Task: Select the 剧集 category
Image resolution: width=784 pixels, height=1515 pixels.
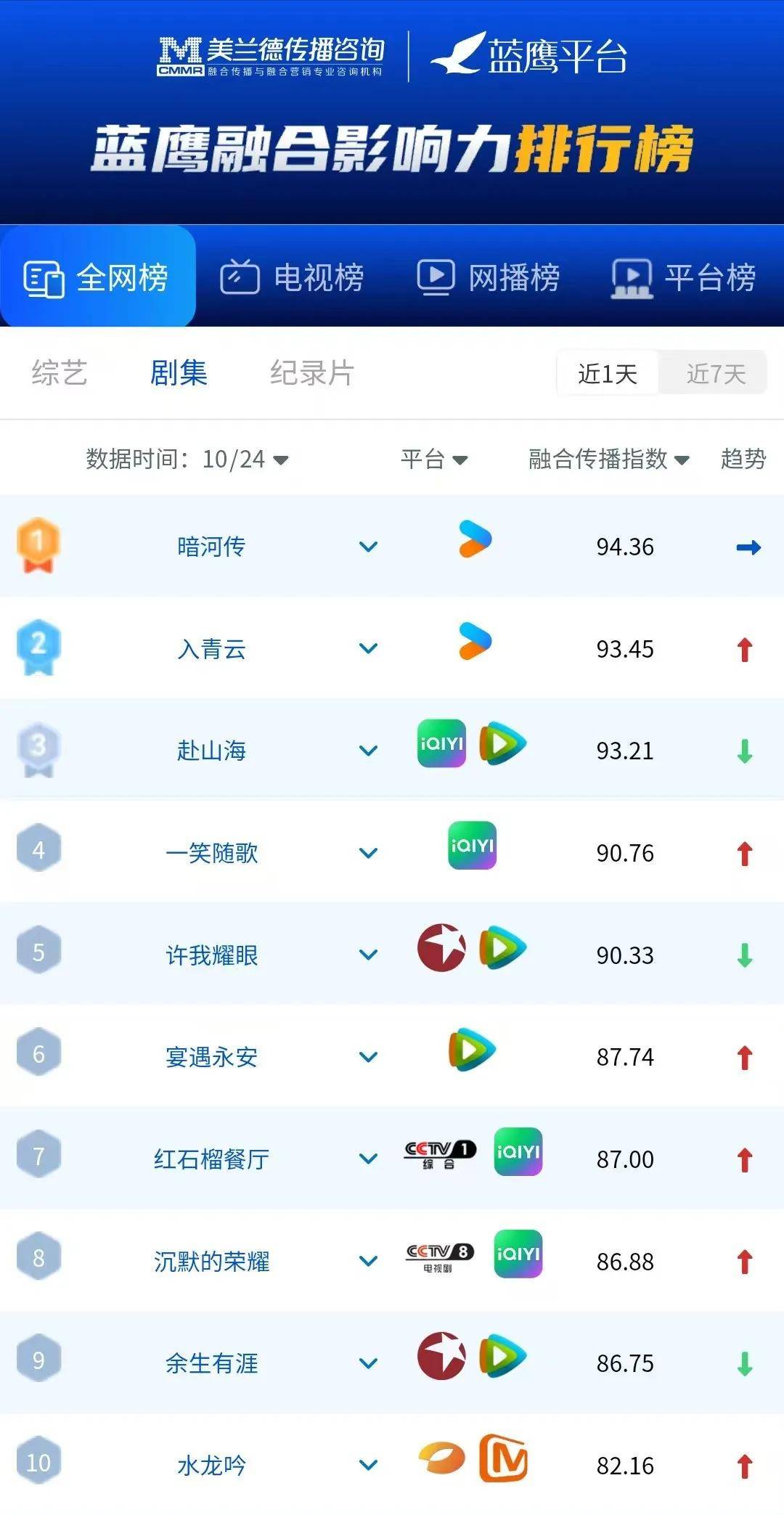Action: 179,373
